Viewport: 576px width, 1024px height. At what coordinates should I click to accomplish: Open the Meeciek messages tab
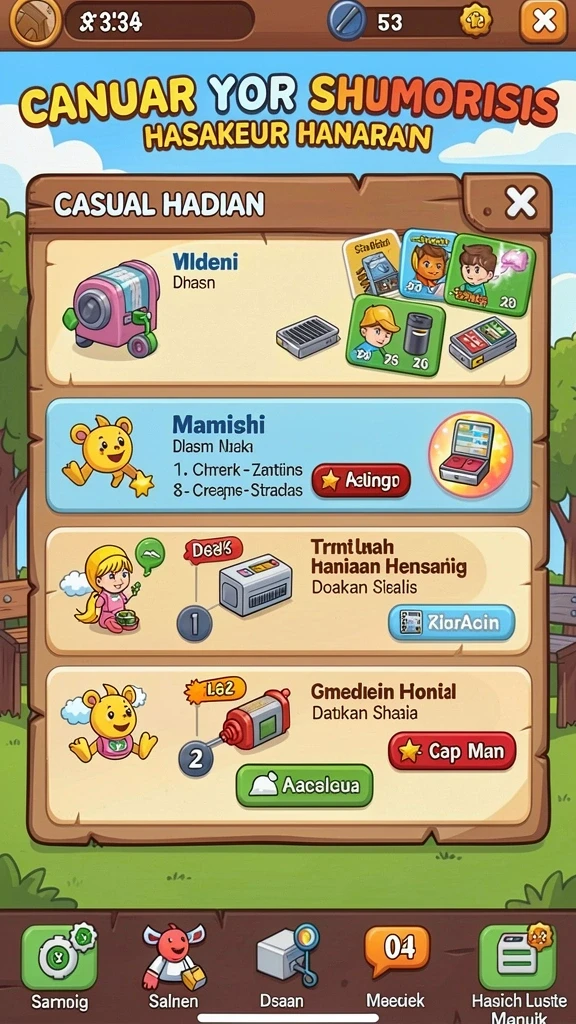pyautogui.click(x=396, y=967)
